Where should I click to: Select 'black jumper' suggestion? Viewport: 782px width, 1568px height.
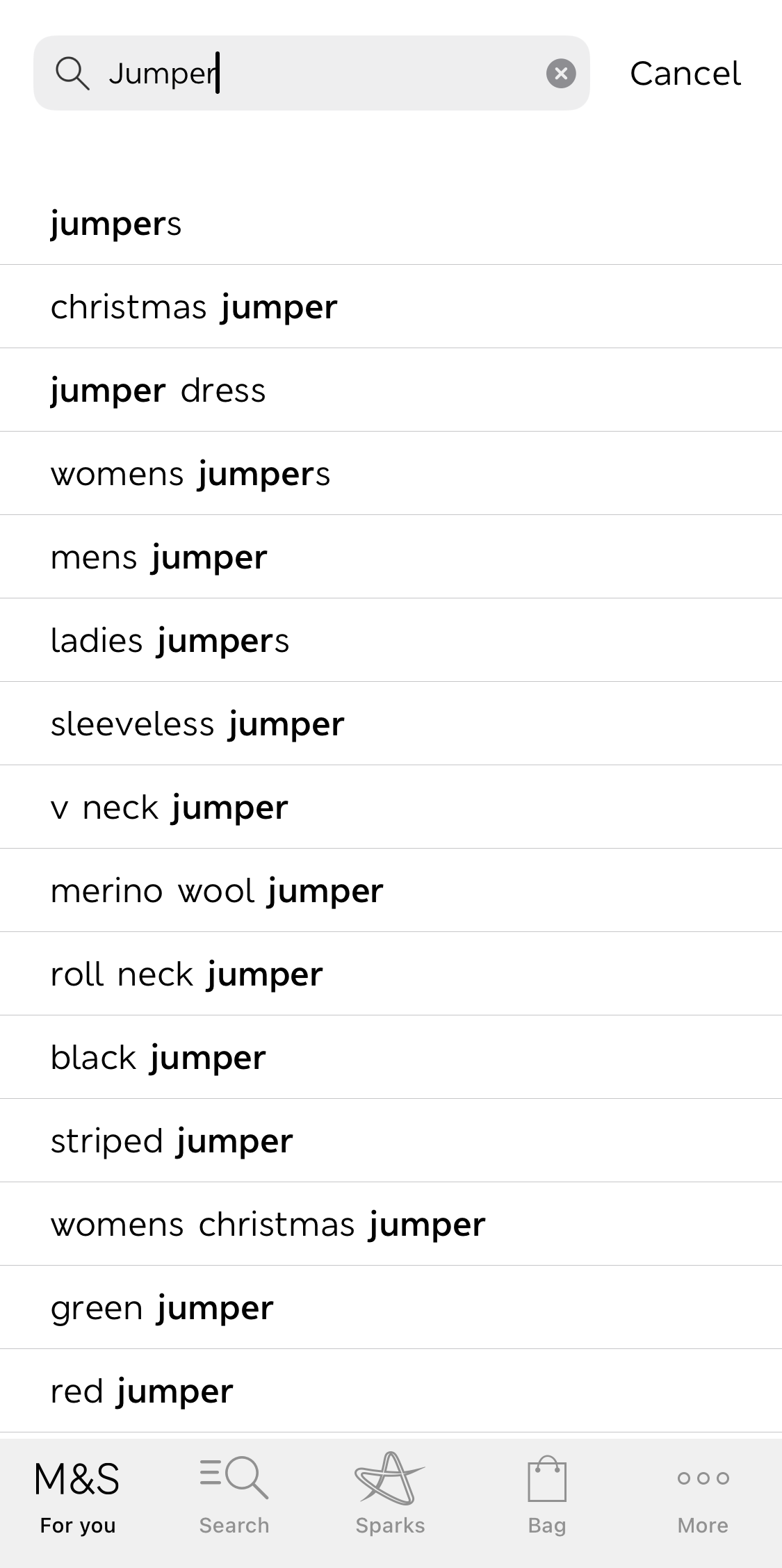(158, 1058)
